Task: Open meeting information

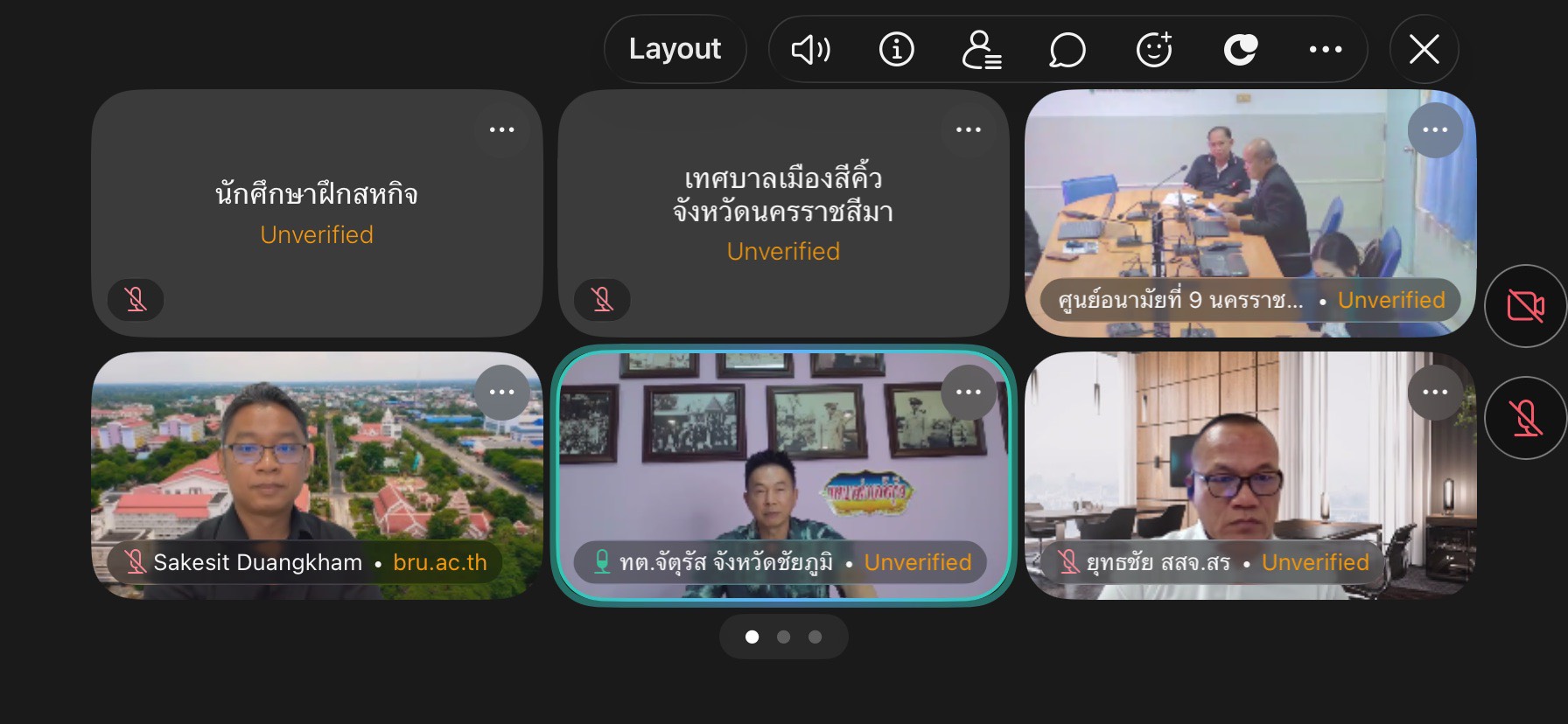Action: (x=896, y=49)
